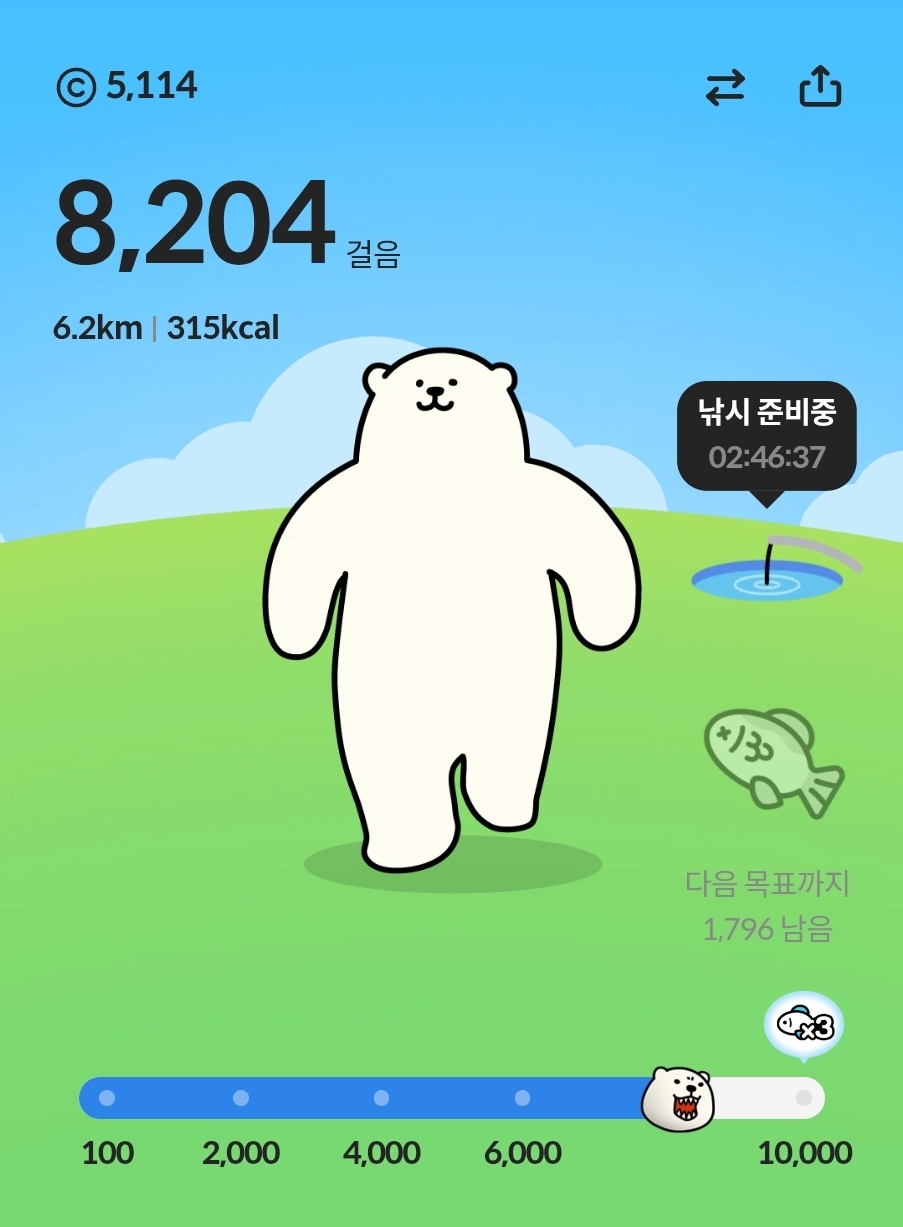Tap the swap arrows icon
The image size is (903, 1227).
point(725,88)
